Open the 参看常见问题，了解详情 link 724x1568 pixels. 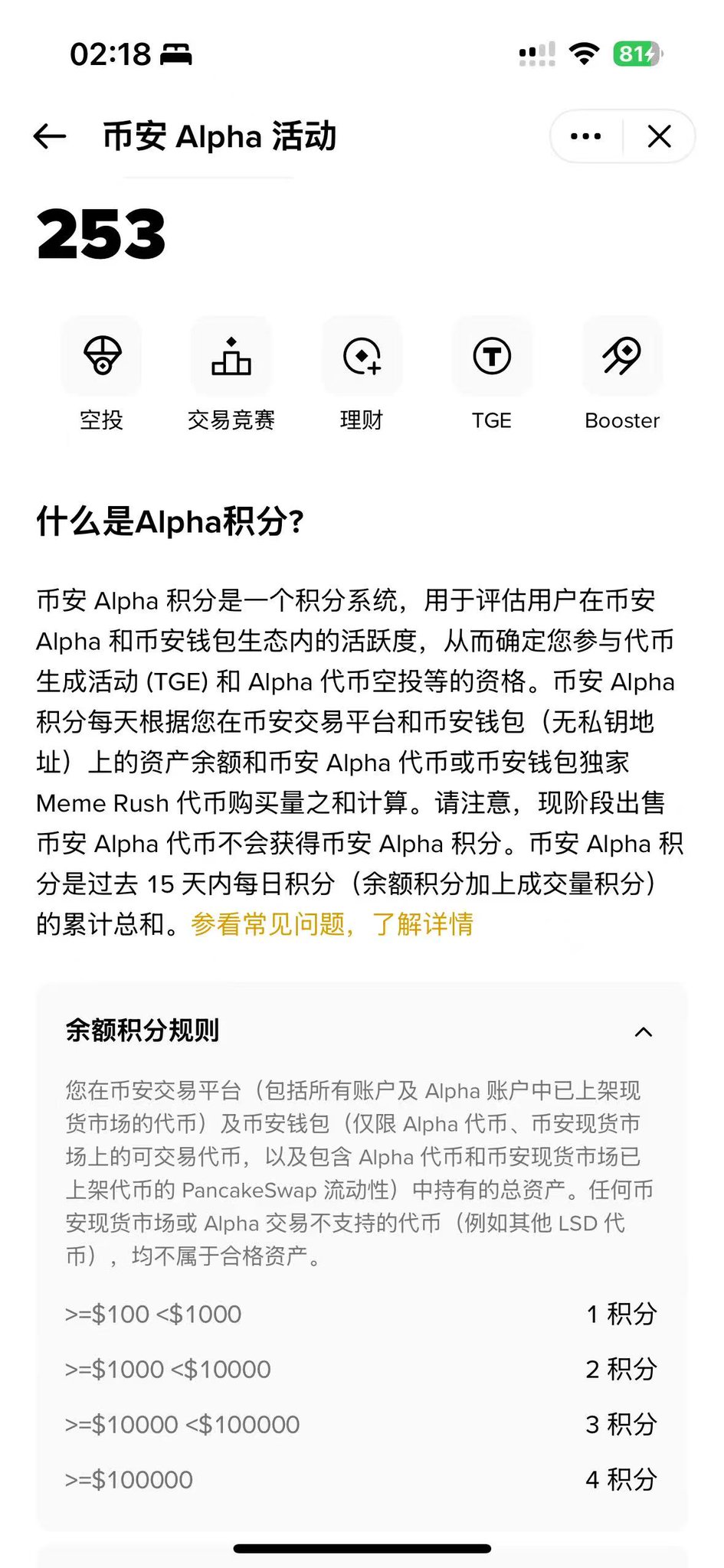pos(332,924)
